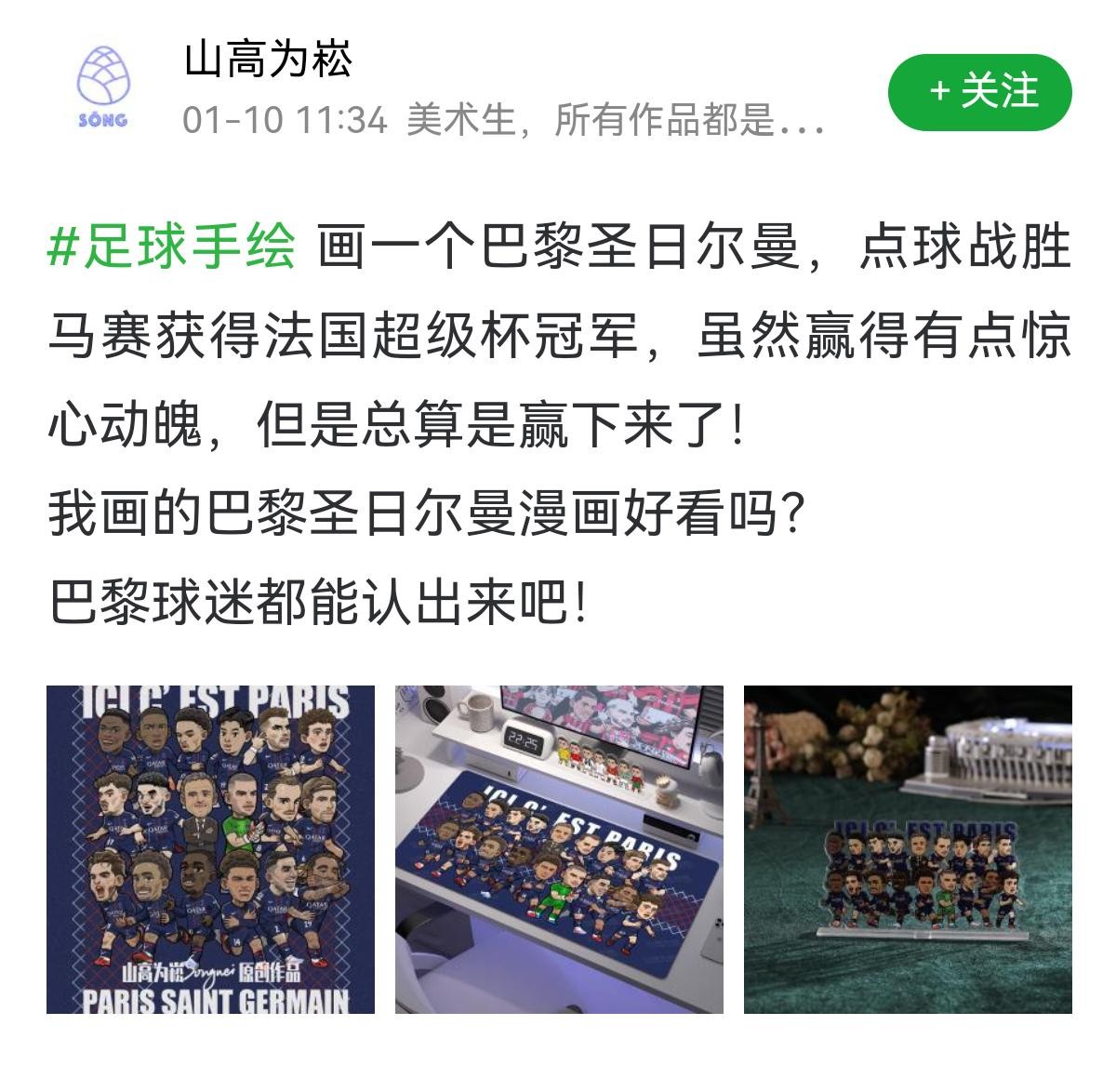This screenshot has width=1116, height=1092.
Task: View the desk mouse pad photo
Action: [559, 849]
